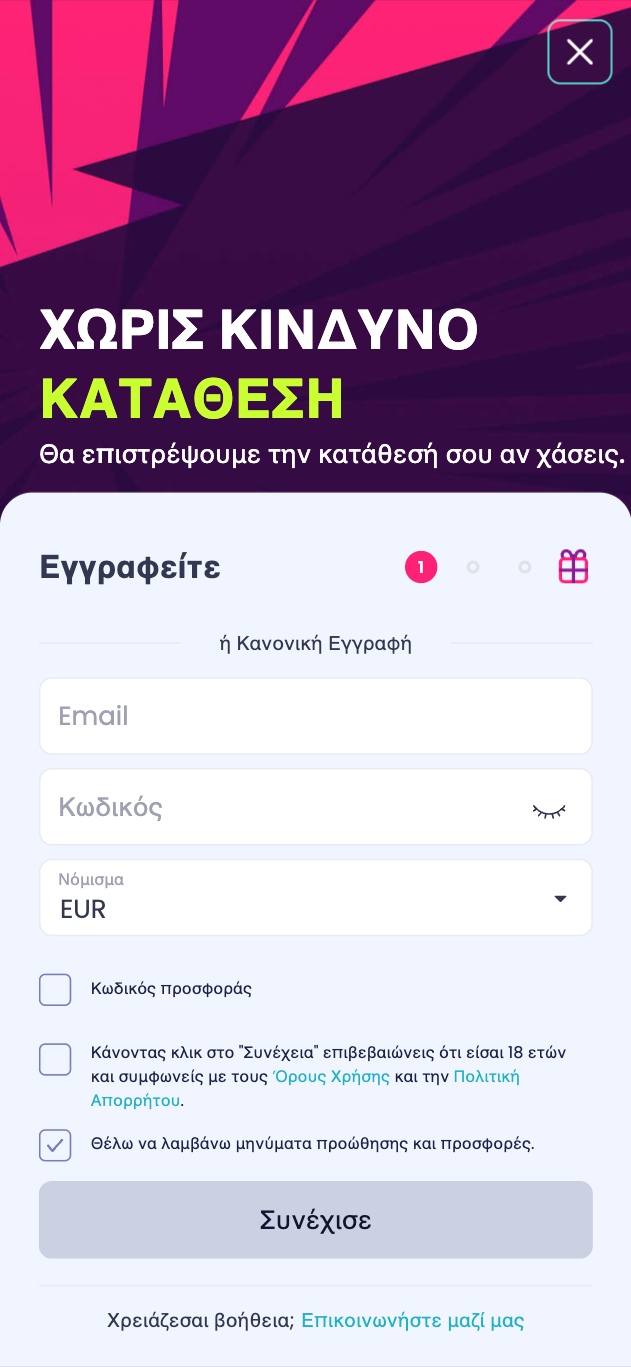The width and height of the screenshot is (631, 1367).
Task: Uncheck the promotional messages checkbox
Action: (x=55, y=1145)
